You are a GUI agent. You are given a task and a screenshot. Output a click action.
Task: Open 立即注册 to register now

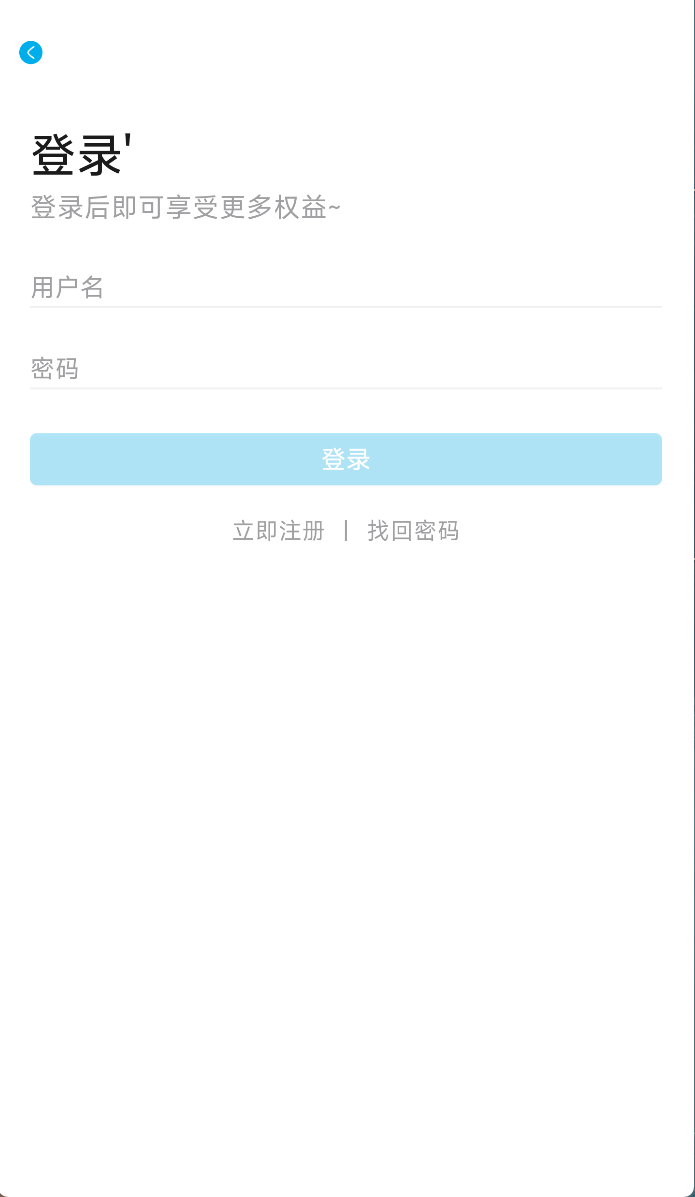(x=278, y=531)
